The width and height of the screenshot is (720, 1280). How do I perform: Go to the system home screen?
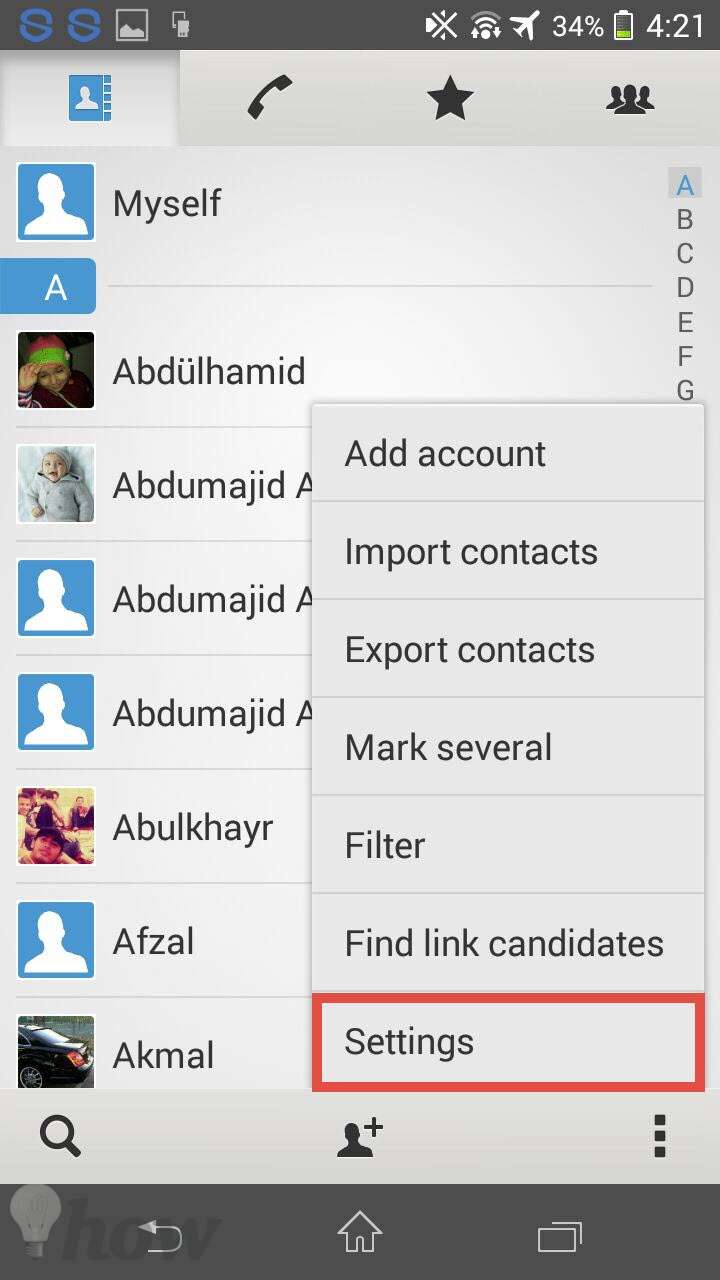point(360,1232)
